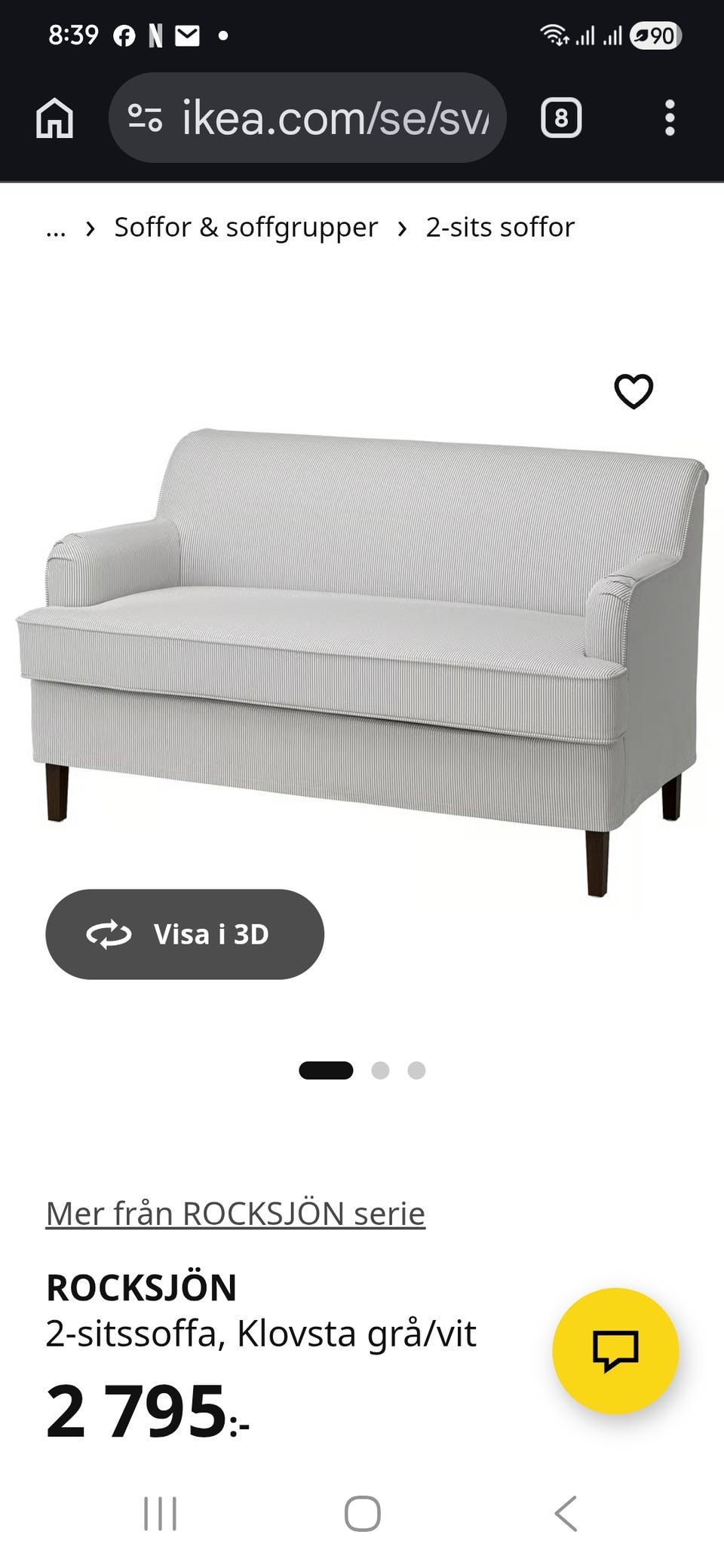The height and width of the screenshot is (1568, 724).
Task: Open the ROCKSJÖN sofa product image
Action: pyautogui.click(x=362, y=662)
